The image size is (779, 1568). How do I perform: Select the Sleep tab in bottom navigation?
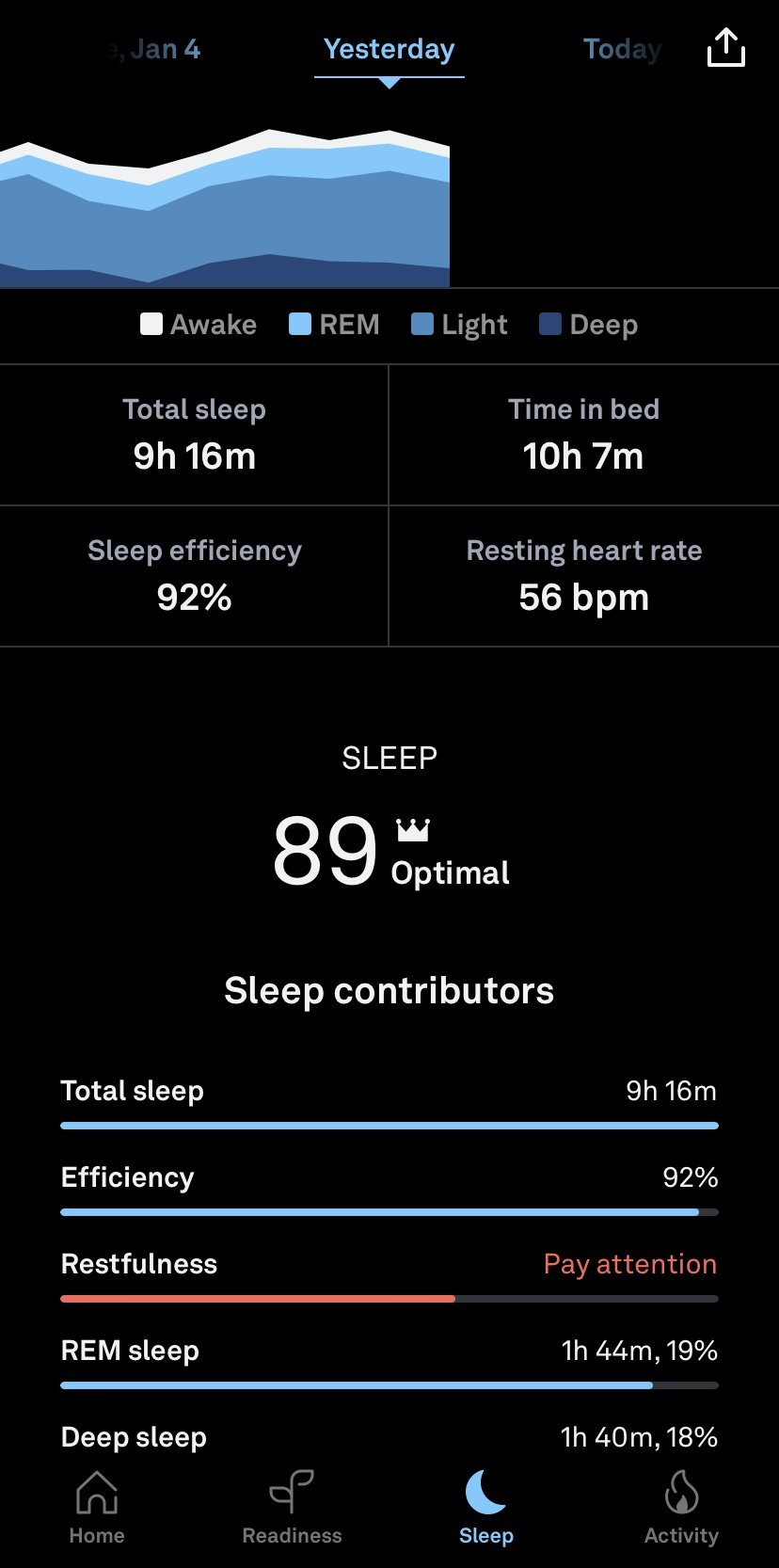tap(486, 1508)
